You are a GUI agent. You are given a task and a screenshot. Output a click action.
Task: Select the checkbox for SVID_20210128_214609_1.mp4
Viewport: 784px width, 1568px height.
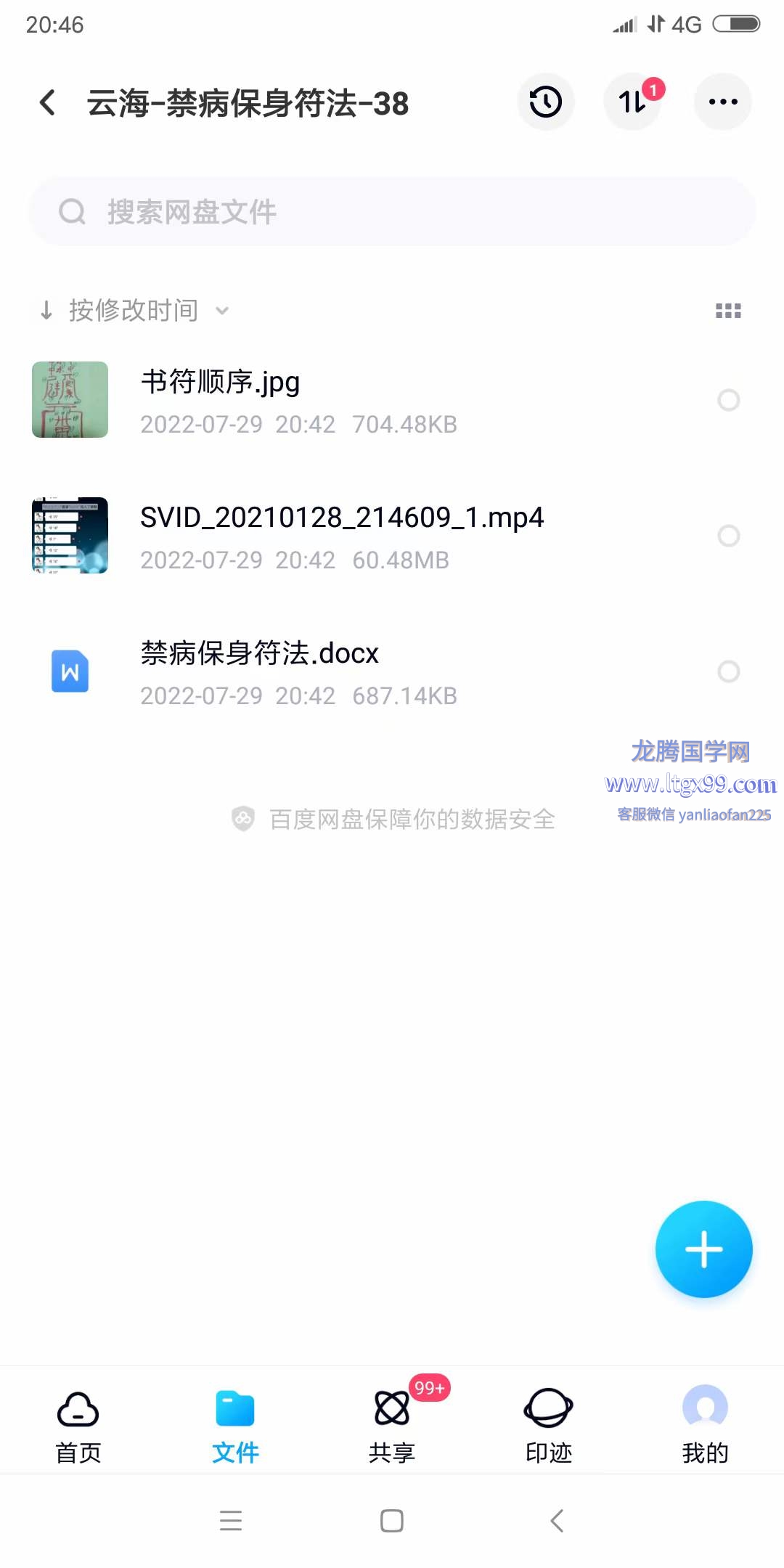[728, 536]
